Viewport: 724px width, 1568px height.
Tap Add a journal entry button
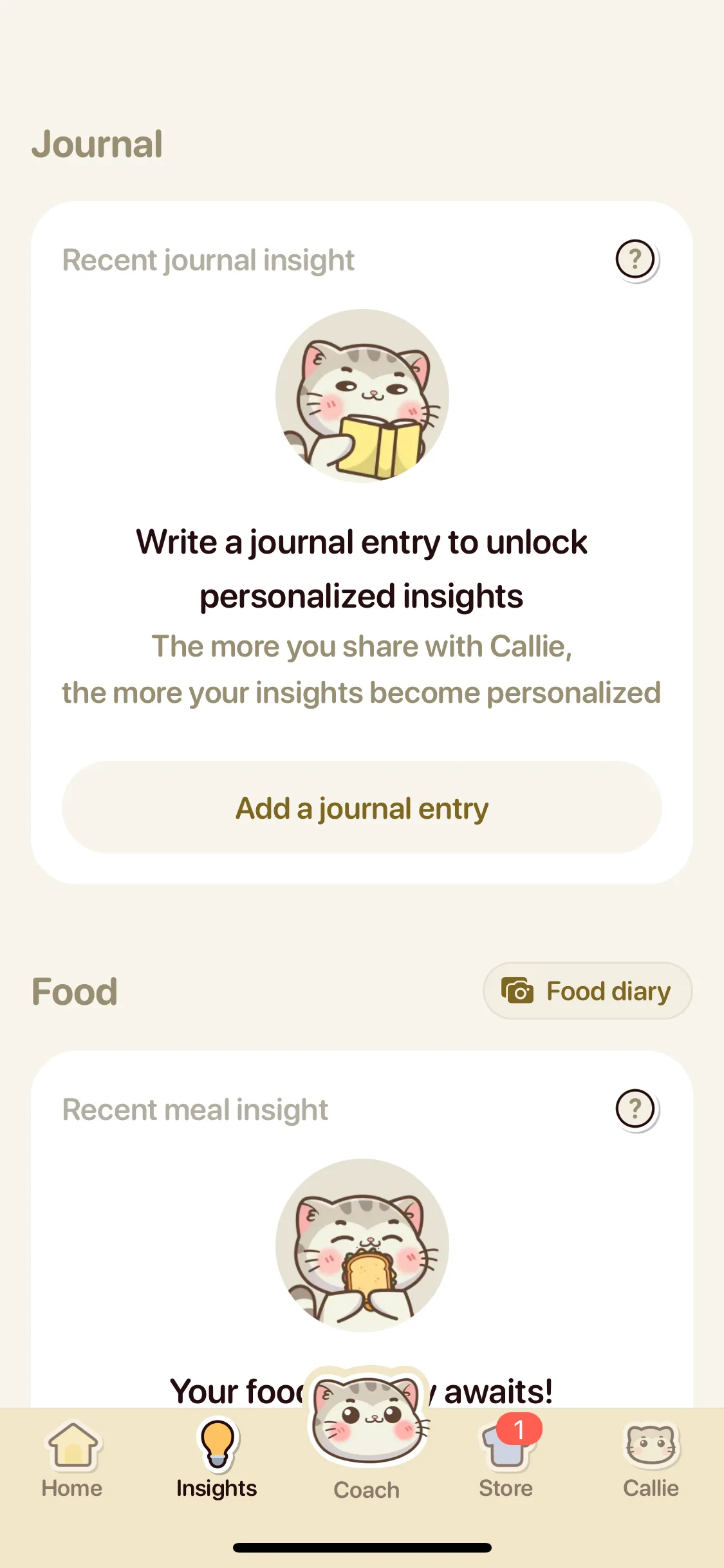pos(362,807)
